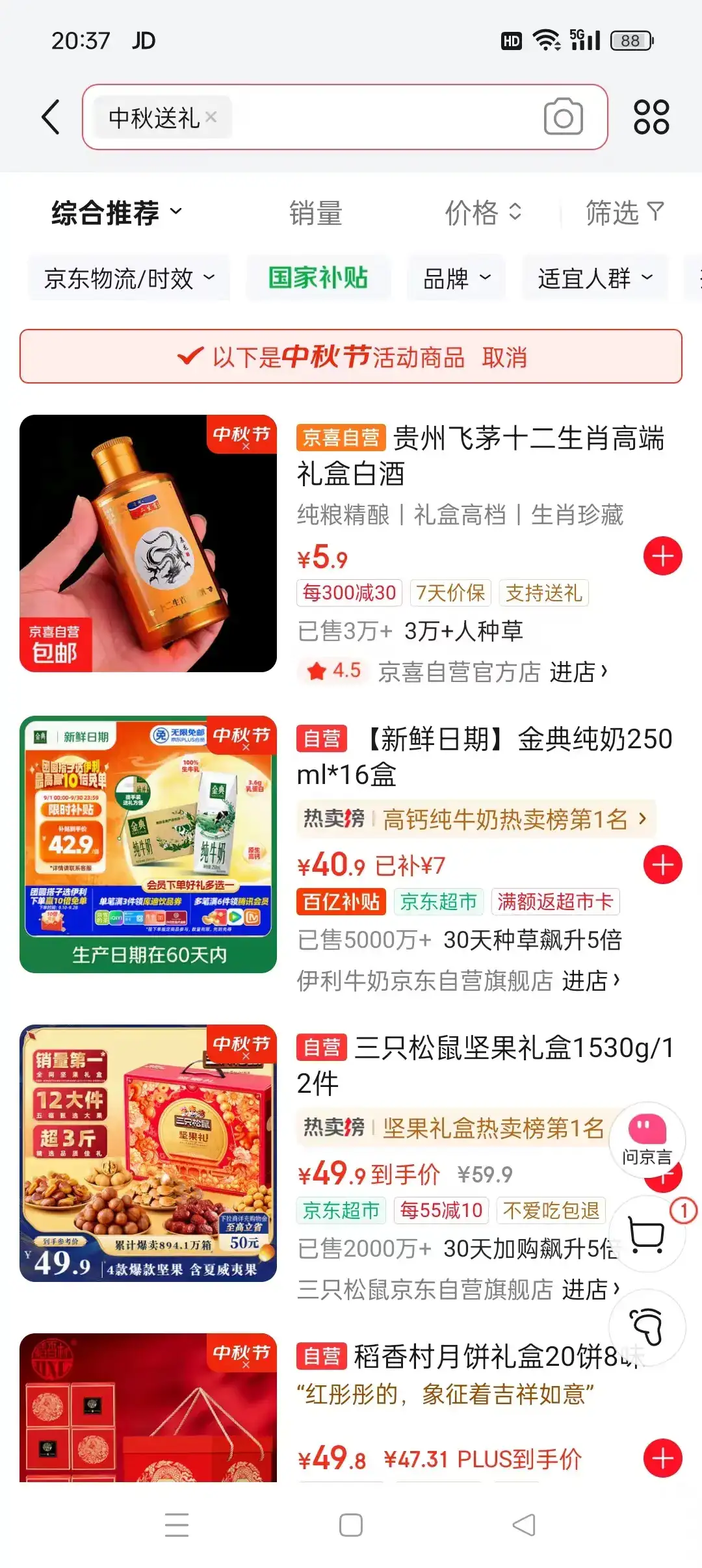
Task: Tap the back arrow to exit search results
Action: pos(51,117)
